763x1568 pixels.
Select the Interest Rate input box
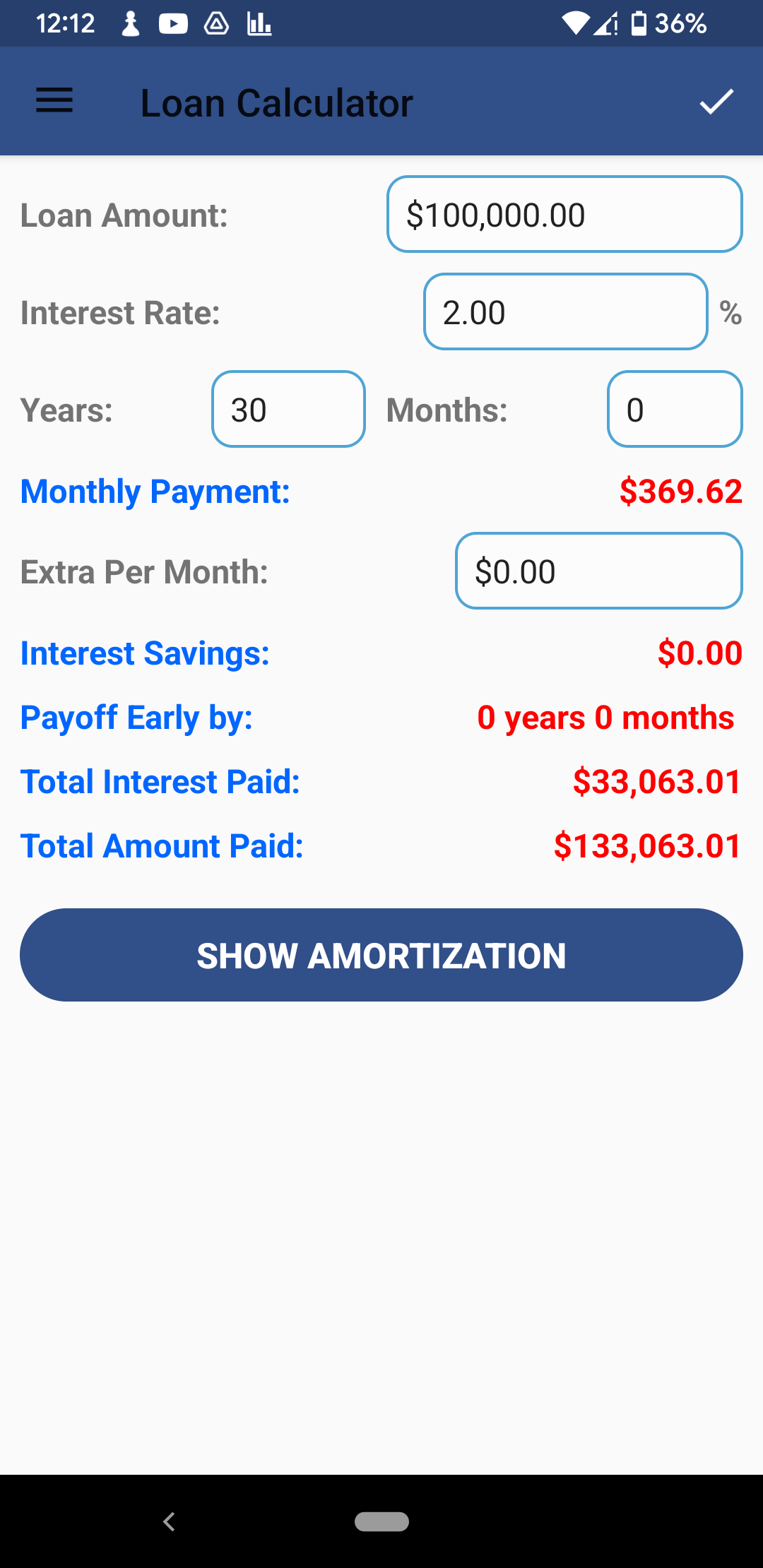pos(565,311)
